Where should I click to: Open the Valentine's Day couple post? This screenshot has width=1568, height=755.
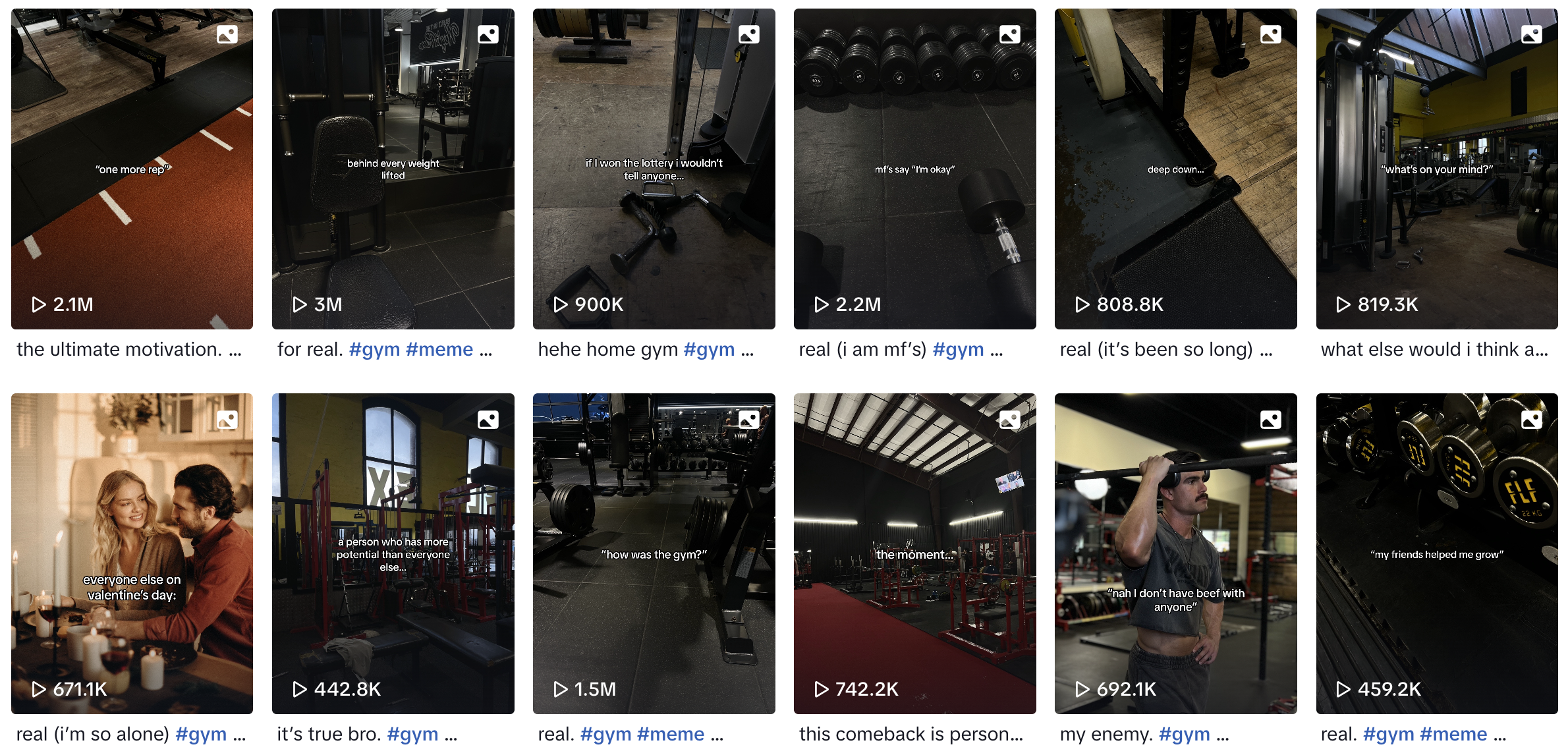[132, 553]
